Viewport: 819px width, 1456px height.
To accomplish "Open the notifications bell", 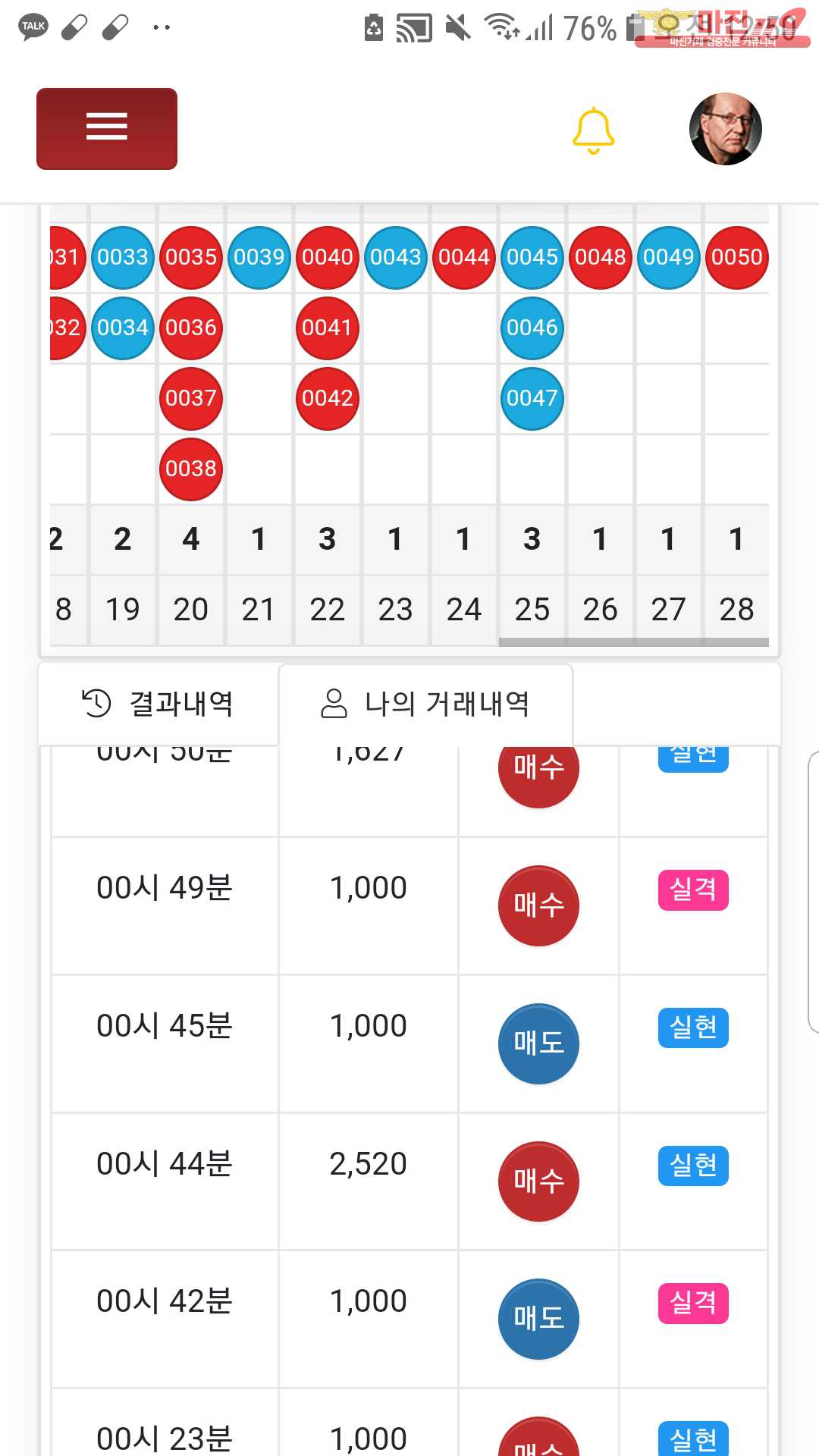I will (x=593, y=130).
